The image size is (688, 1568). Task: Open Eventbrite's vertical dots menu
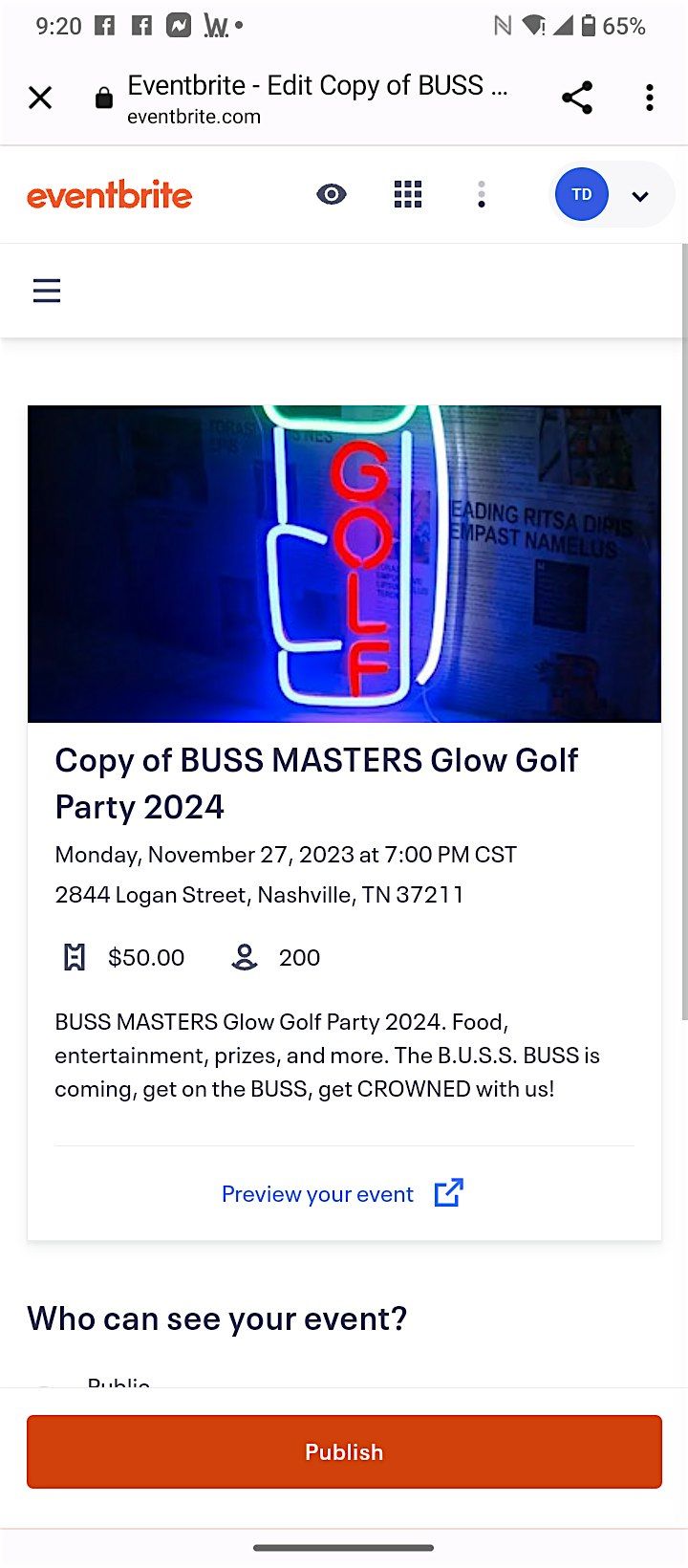[482, 195]
